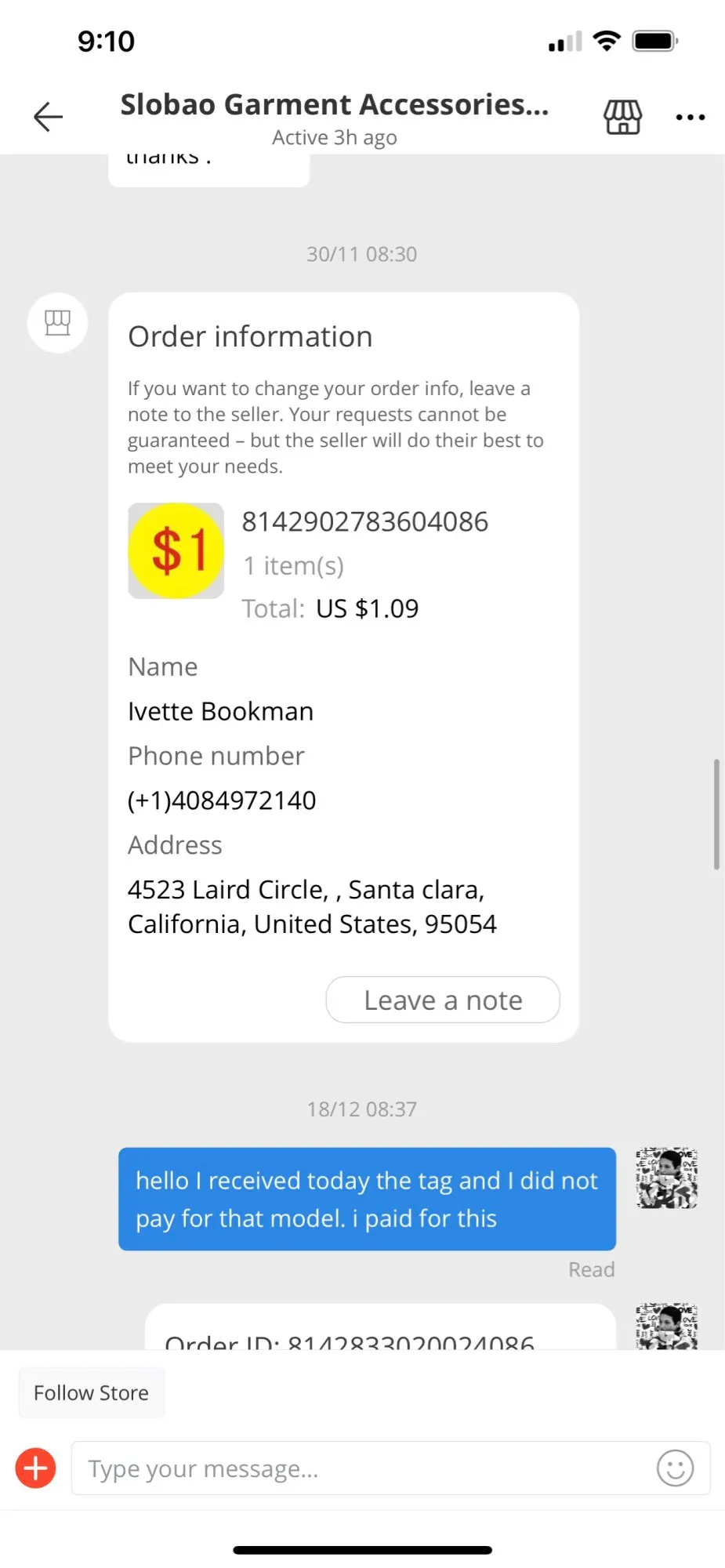The width and height of the screenshot is (725, 1568).
Task: Focus the Type your message field
Action: coord(361,1468)
